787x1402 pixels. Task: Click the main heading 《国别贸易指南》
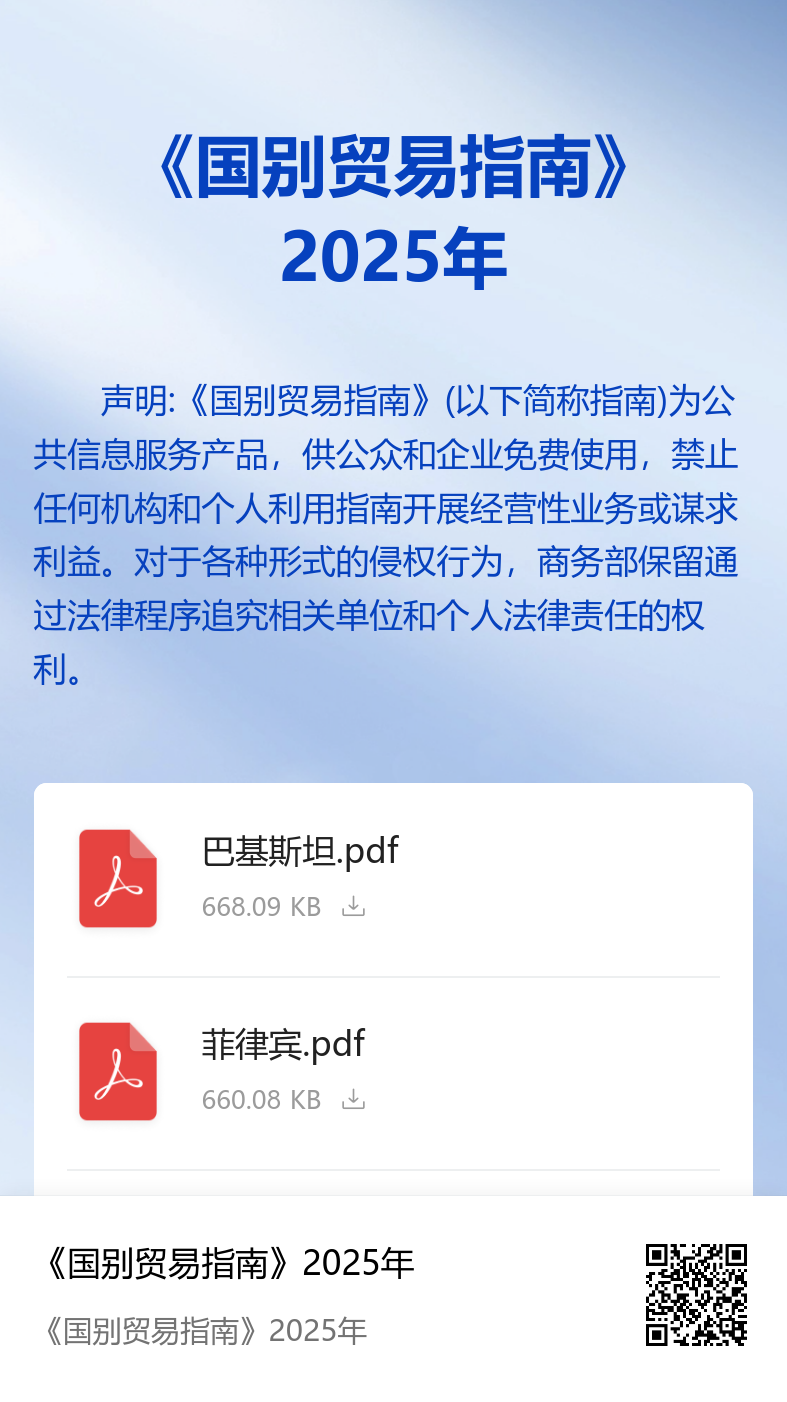393,168
